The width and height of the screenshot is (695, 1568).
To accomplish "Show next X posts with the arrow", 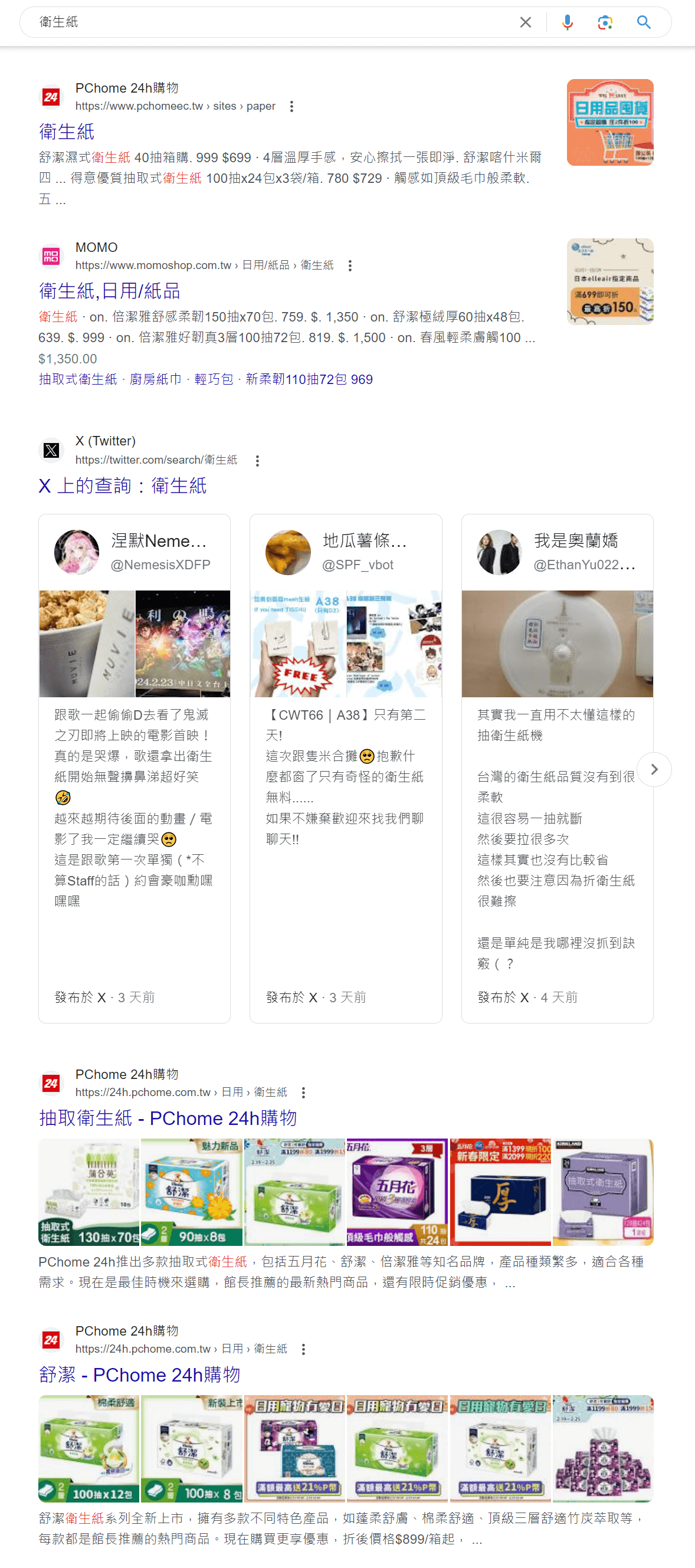I will coord(654,769).
